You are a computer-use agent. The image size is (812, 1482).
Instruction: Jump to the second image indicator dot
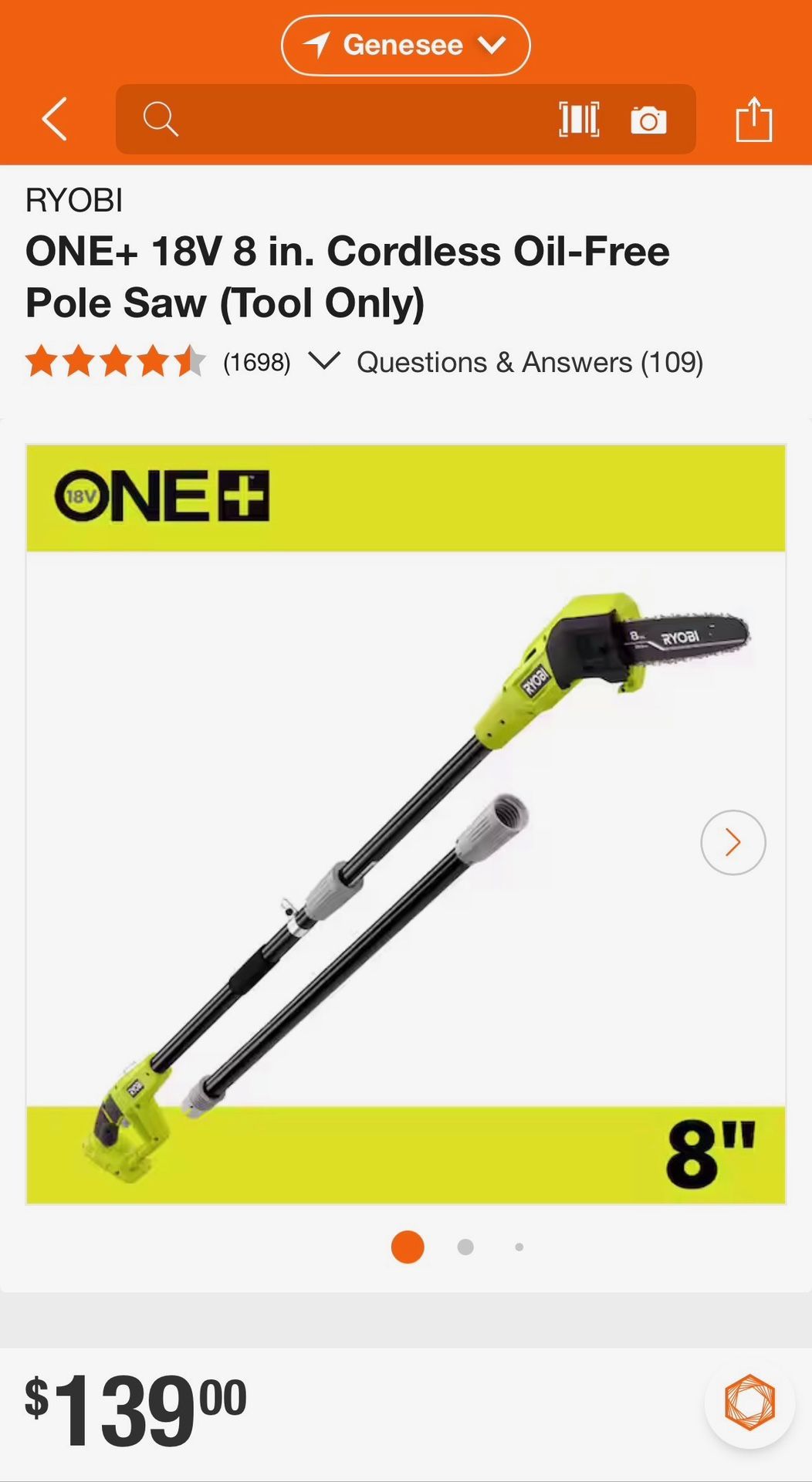pyautogui.click(x=465, y=1247)
